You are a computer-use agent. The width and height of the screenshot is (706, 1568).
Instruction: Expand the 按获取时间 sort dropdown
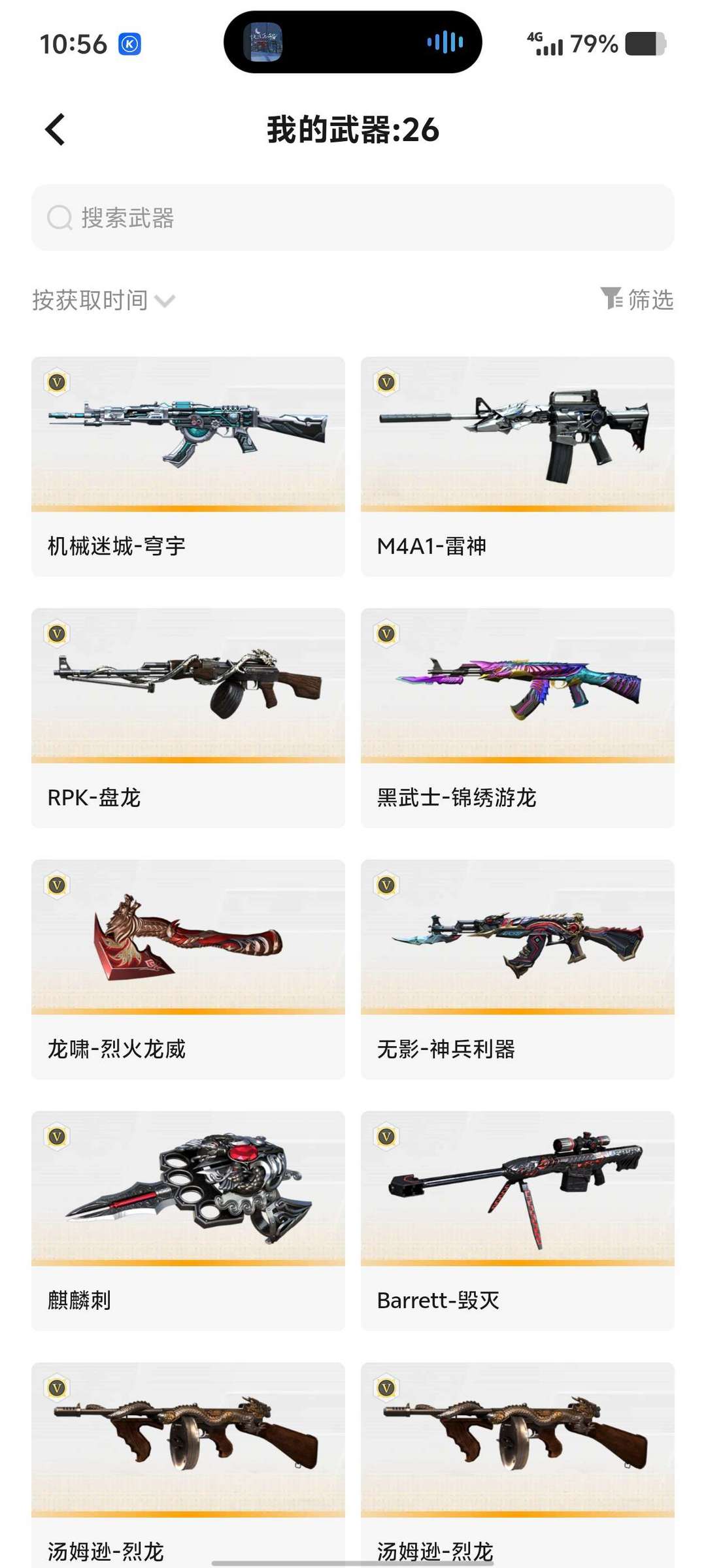point(103,300)
